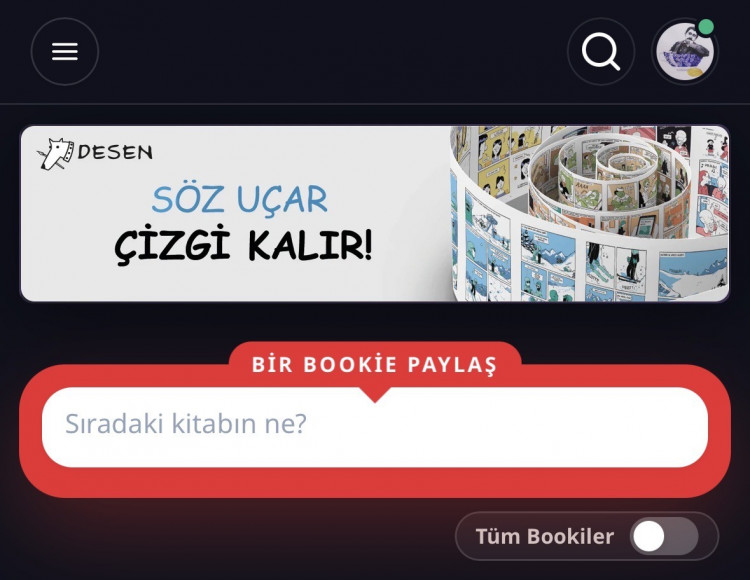Open the search icon
The image size is (750, 580).
click(x=601, y=52)
